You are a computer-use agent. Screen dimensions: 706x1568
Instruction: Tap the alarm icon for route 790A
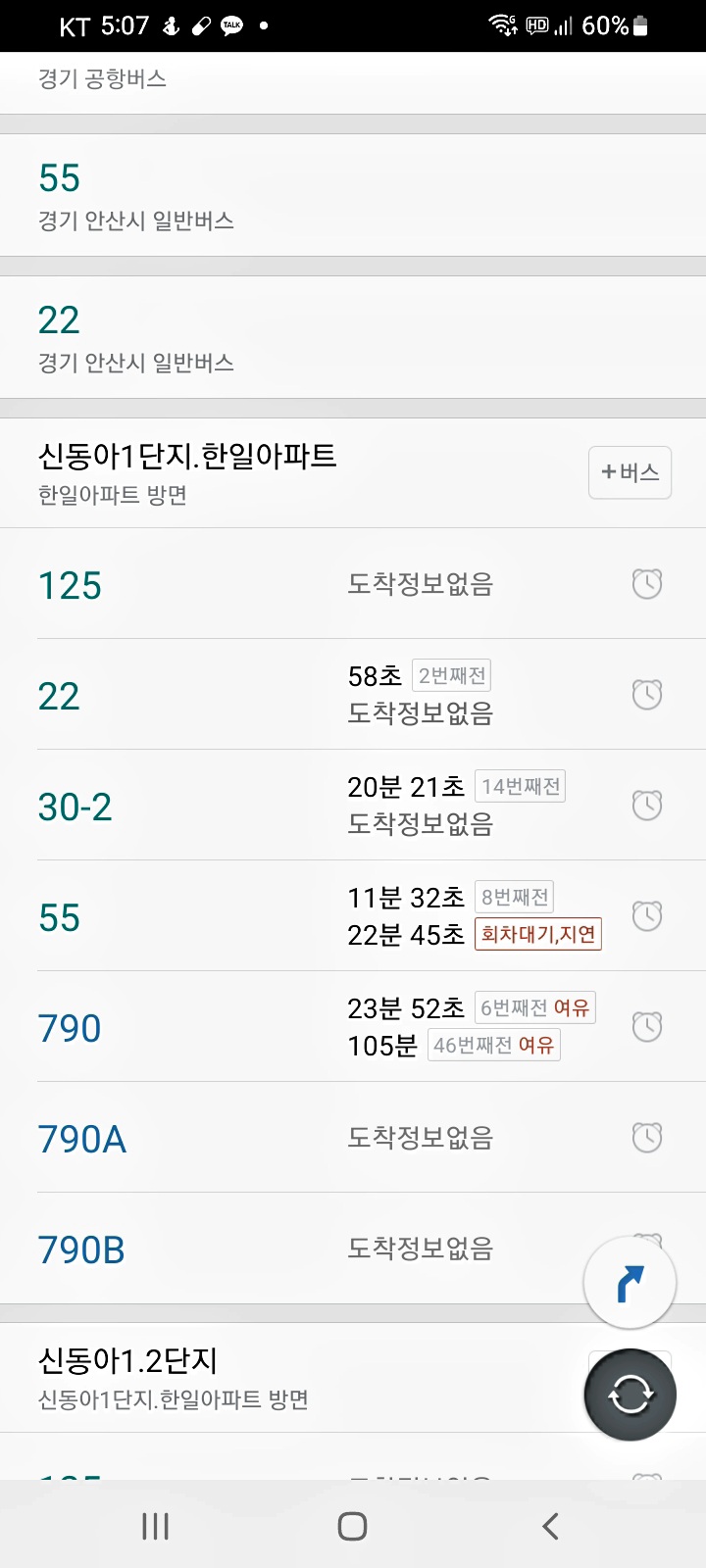pyautogui.click(x=647, y=1137)
